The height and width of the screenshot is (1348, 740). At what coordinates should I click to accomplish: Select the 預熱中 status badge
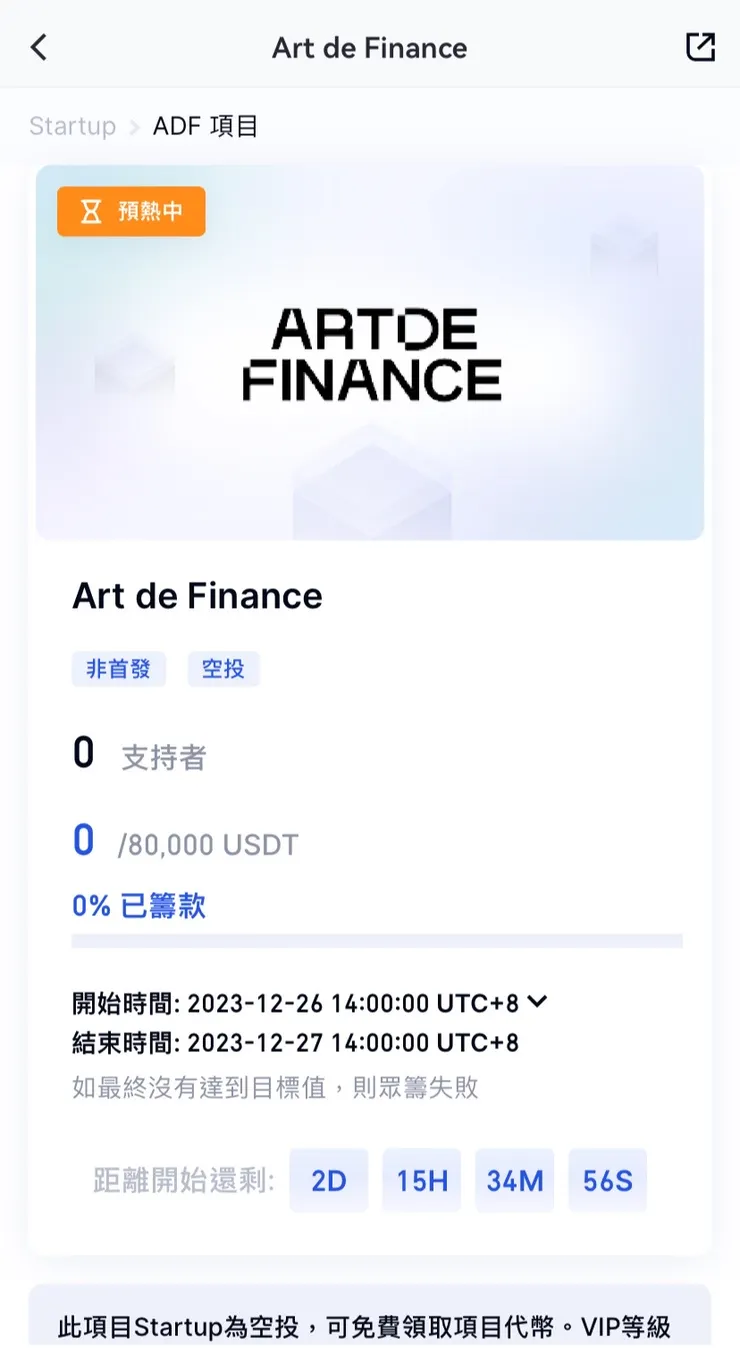pyautogui.click(x=131, y=211)
